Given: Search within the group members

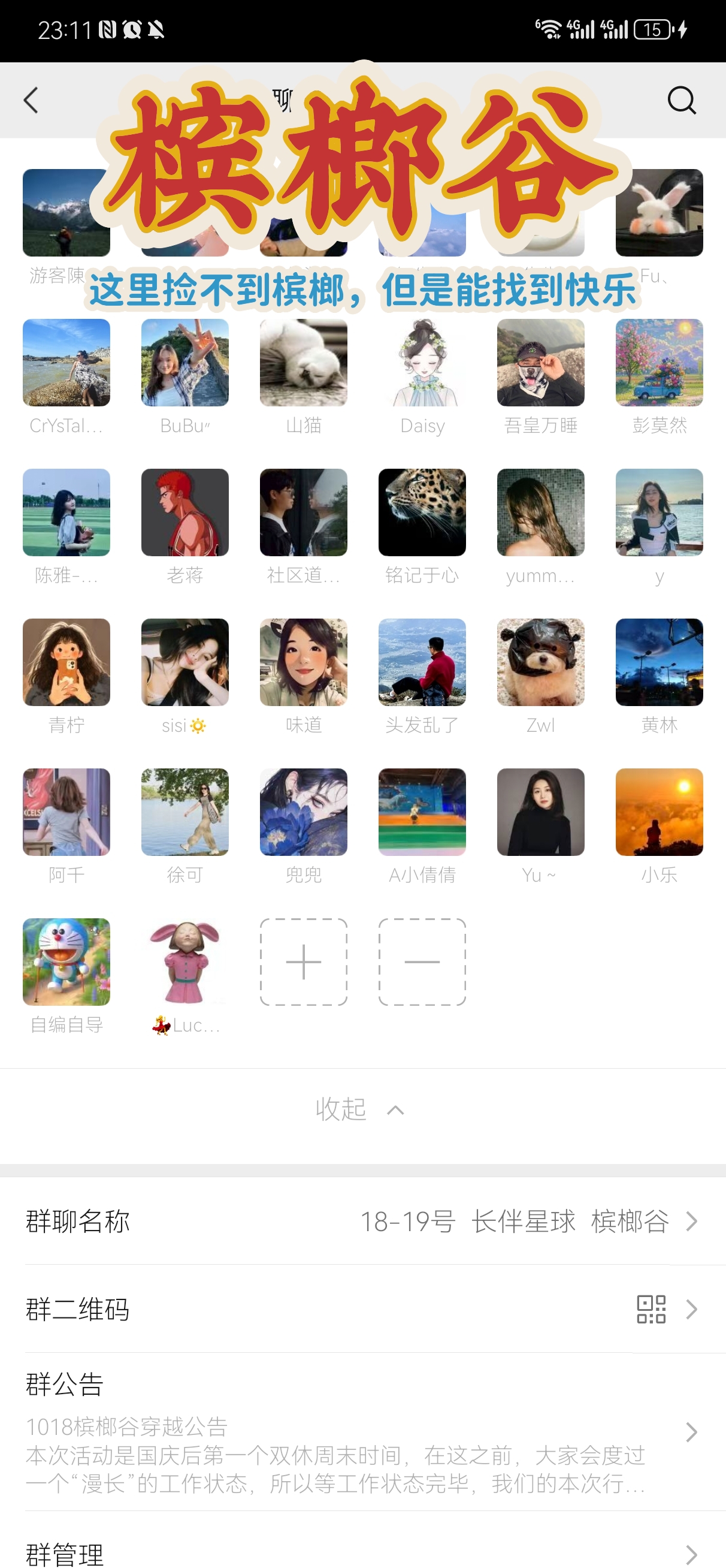Looking at the screenshot, I should coord(681,101).
